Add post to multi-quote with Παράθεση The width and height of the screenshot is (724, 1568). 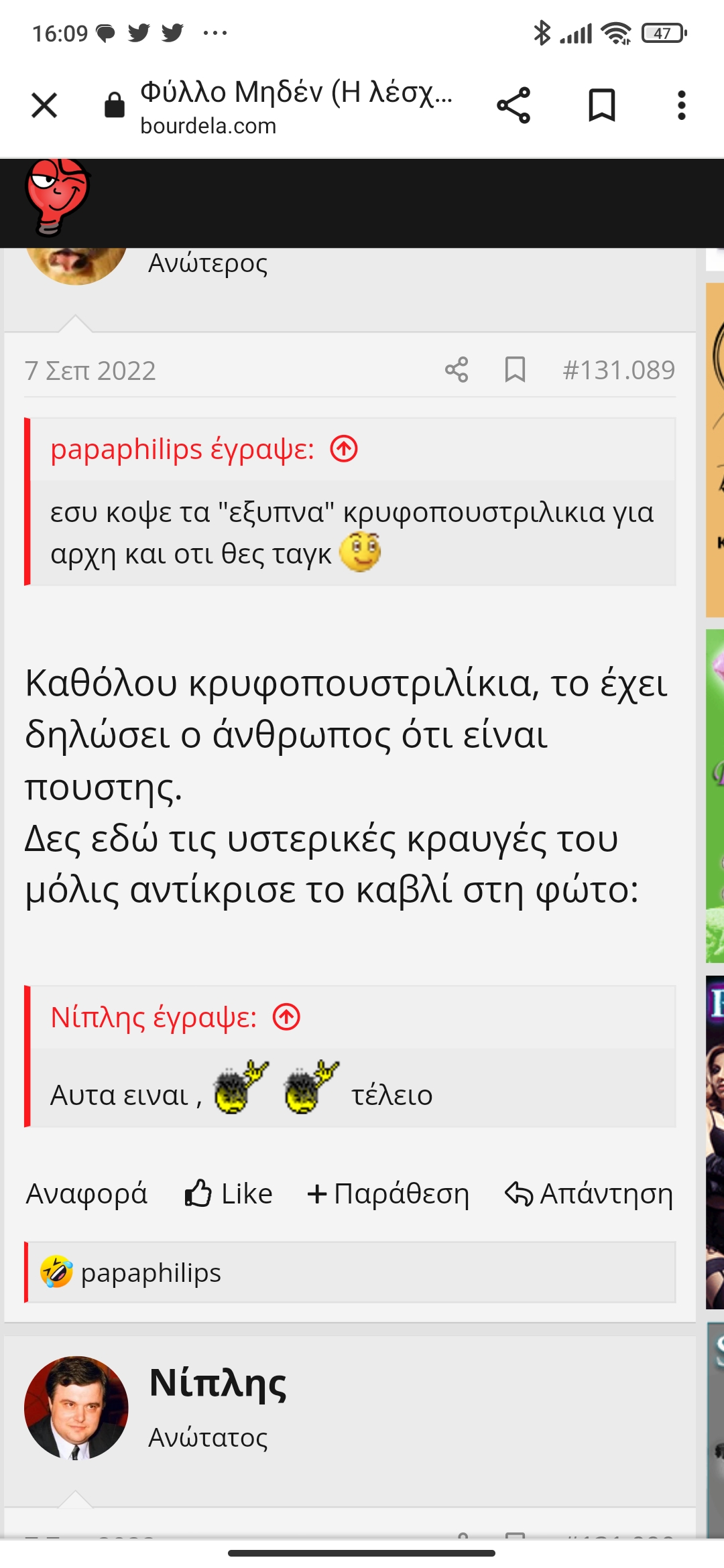pyautogui.click(x=388, y=1193)
